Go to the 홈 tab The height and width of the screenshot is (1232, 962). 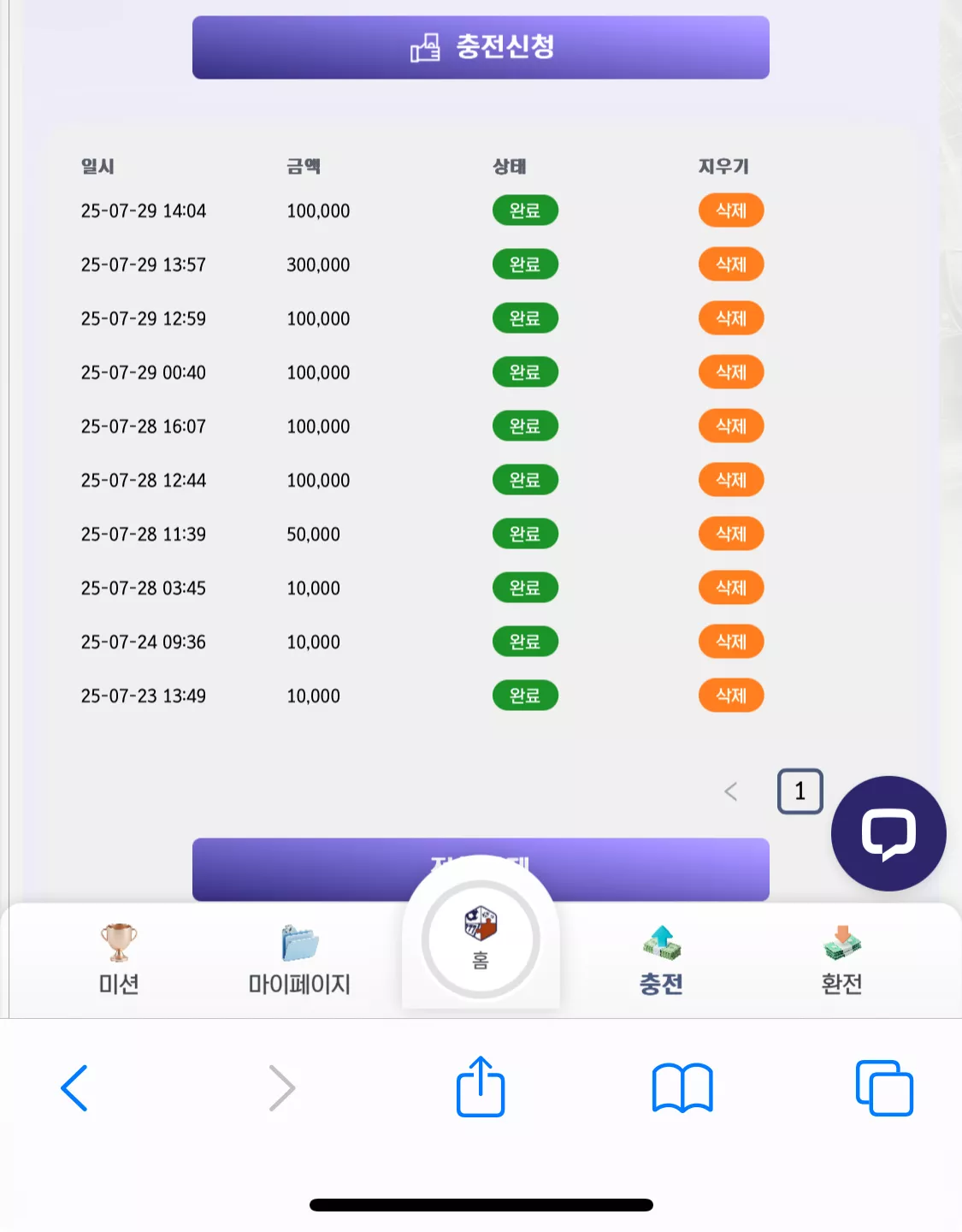click(481, 939)
